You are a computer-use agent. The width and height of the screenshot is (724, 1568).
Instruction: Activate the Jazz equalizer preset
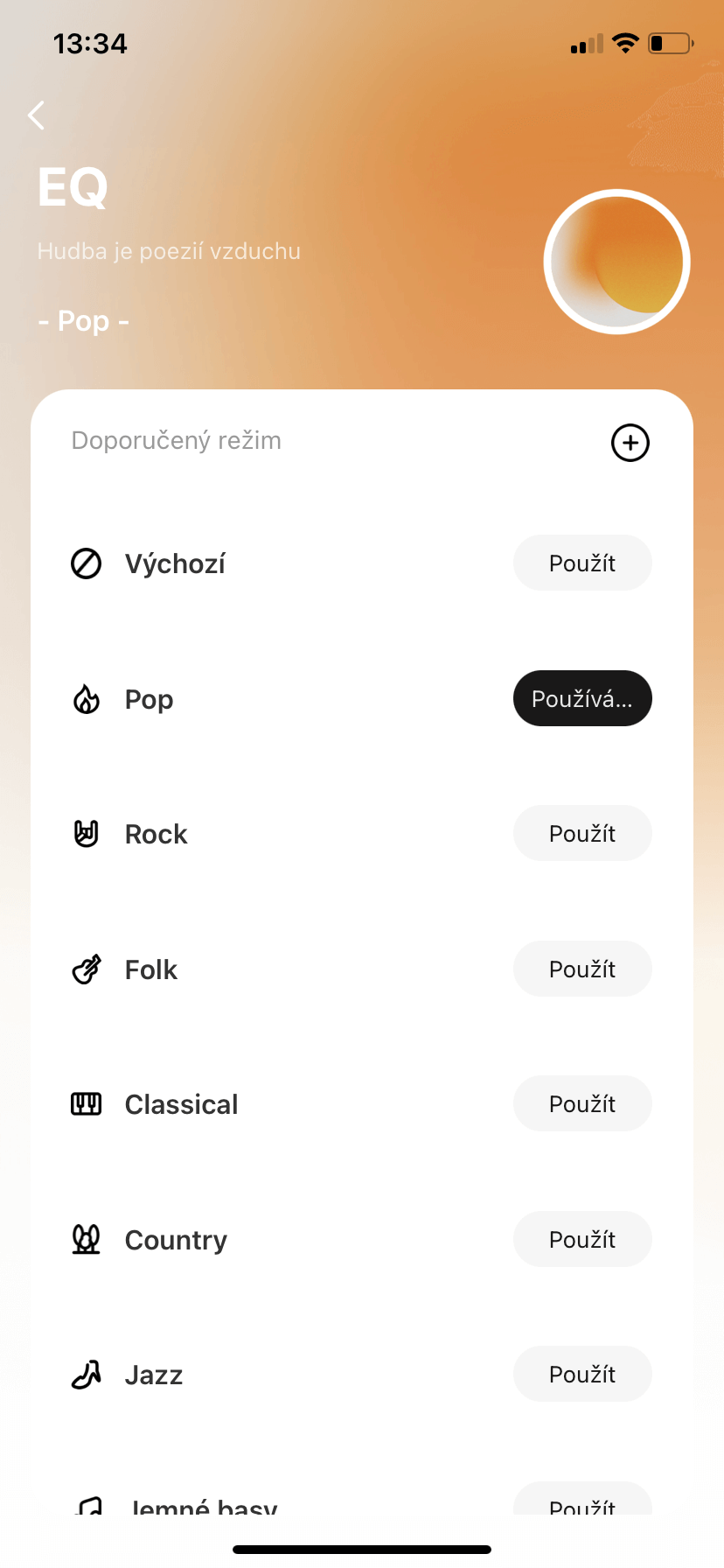point(582,1375)
